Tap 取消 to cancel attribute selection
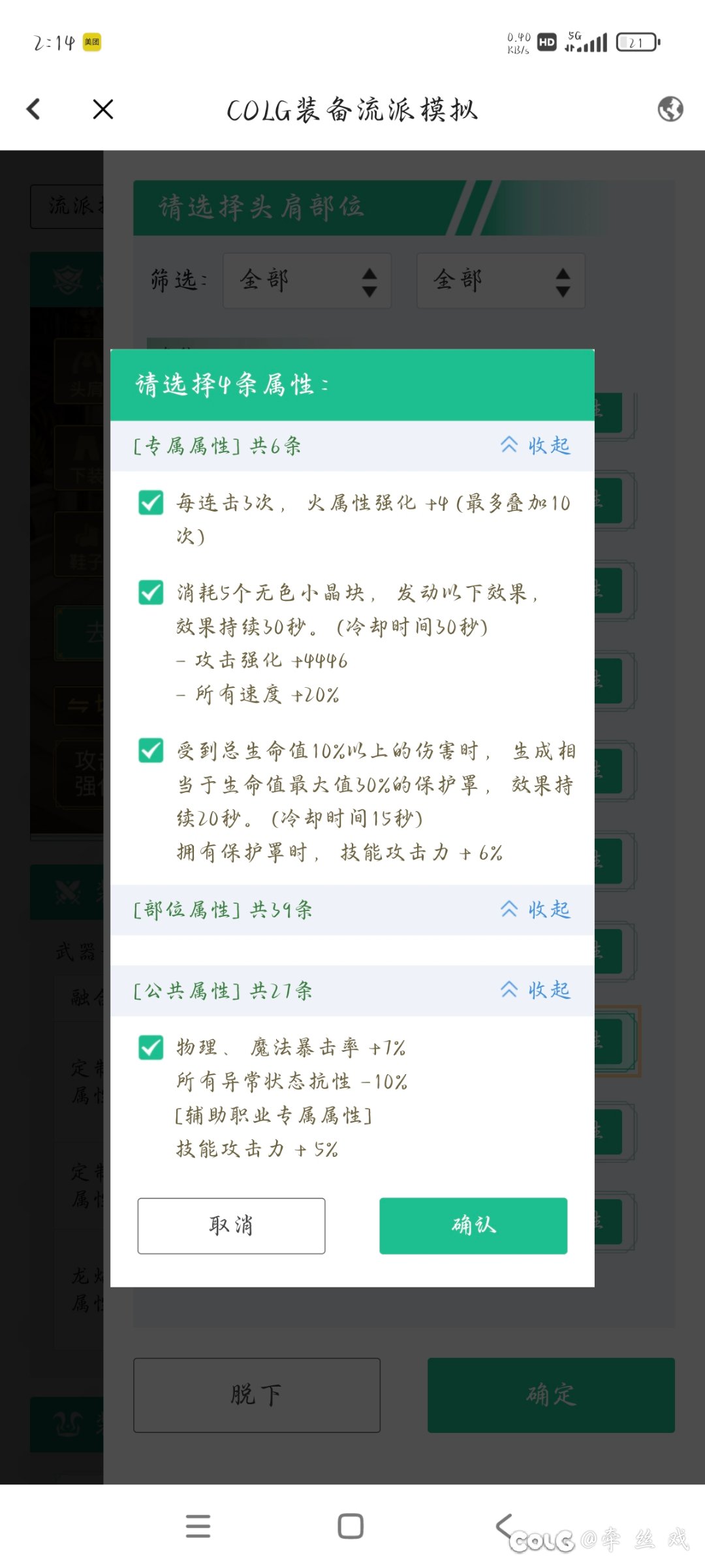This screenshot has height=1568, width=705. point(231,1225)
